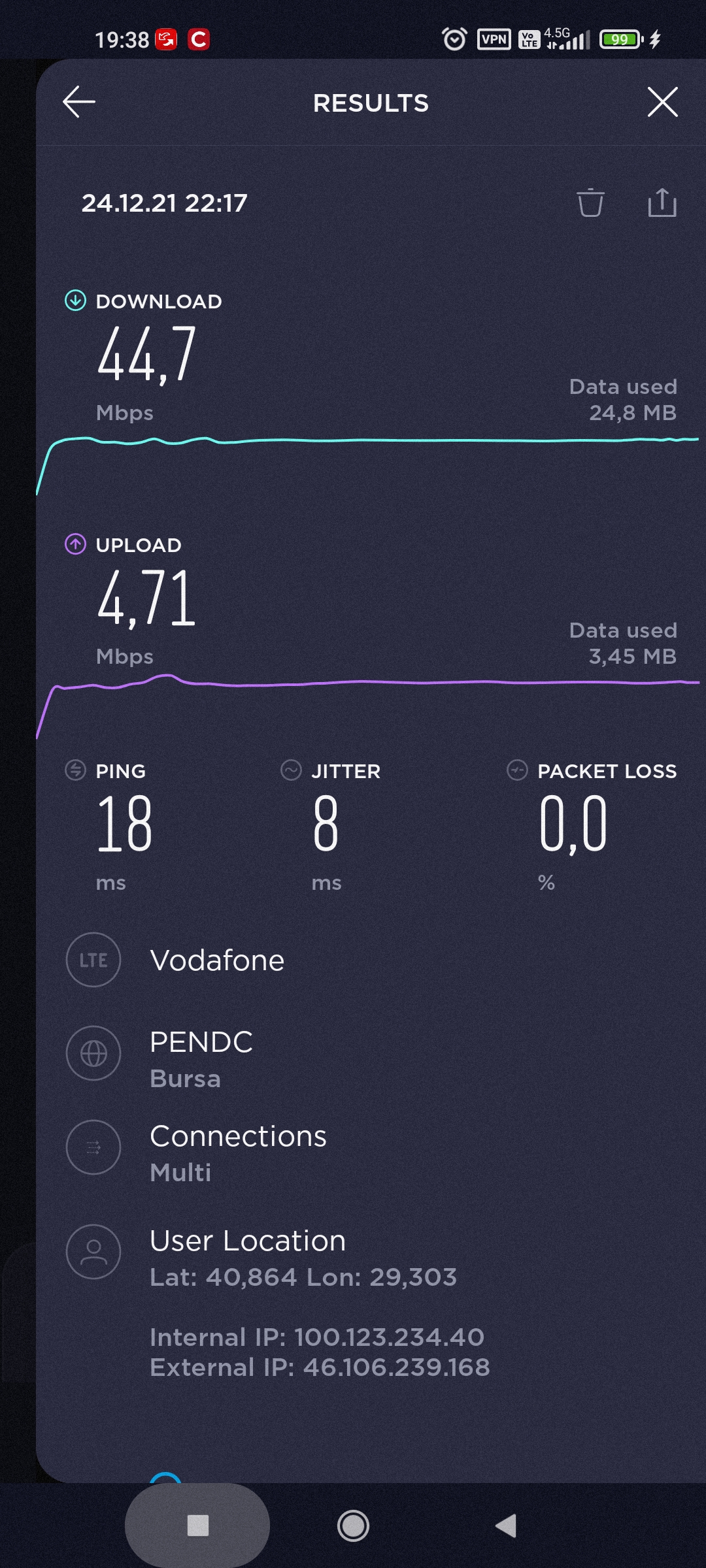Share this speed test result

click(x=662, y=203)
